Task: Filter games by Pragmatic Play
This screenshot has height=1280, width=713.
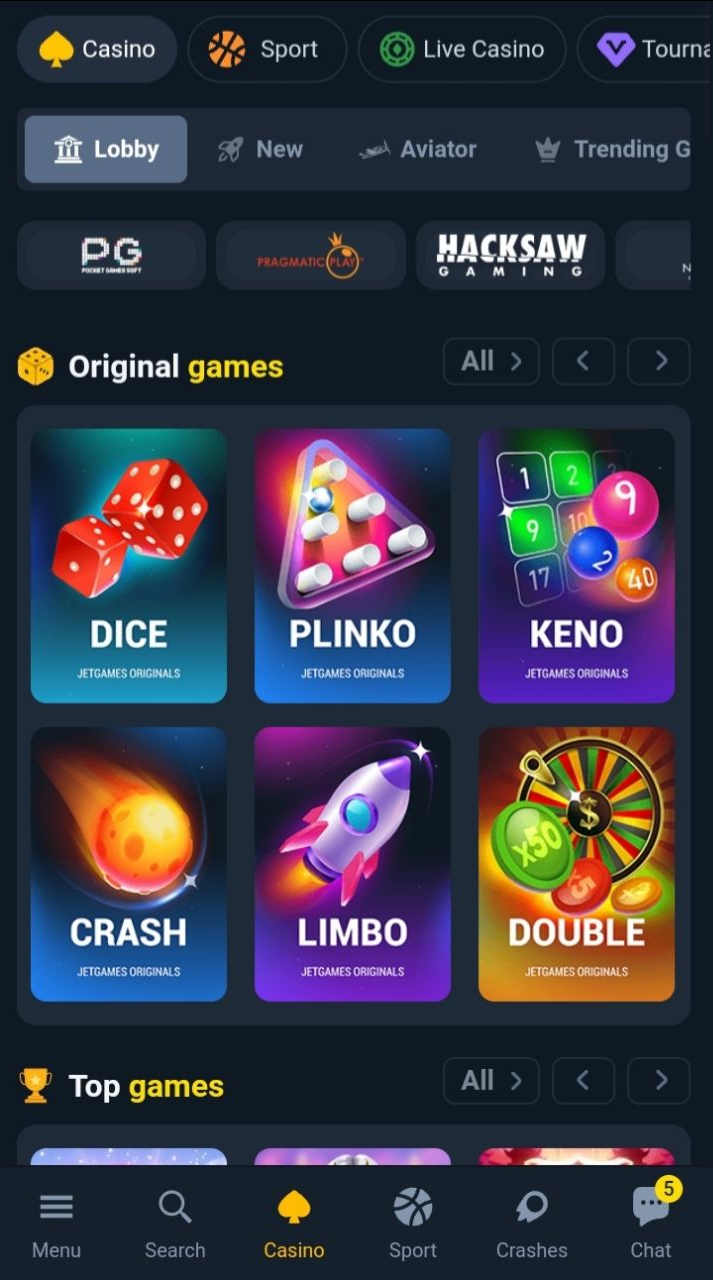Action: pyautogui.click(x=310, y=255)
